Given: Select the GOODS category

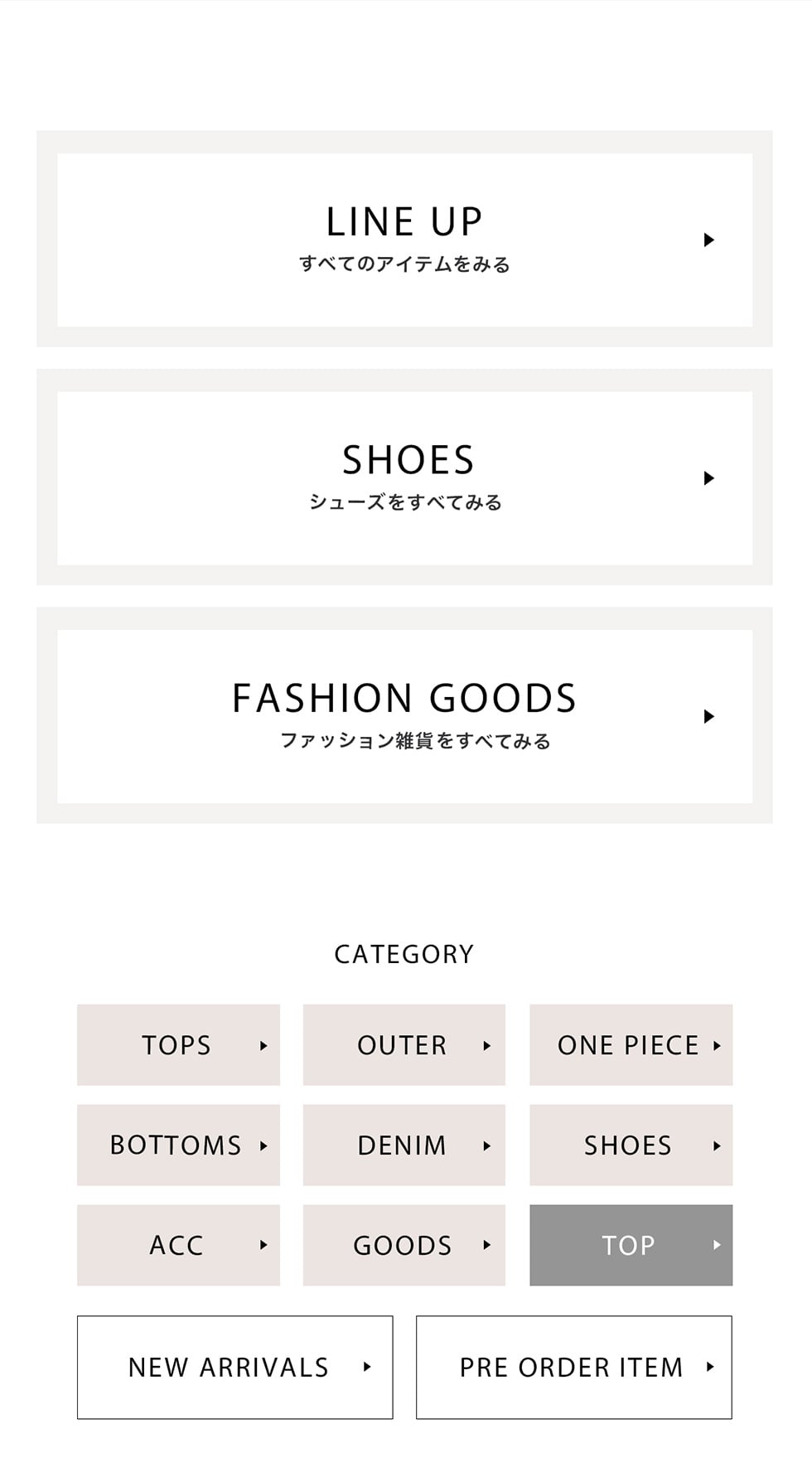Looking at the screenshot, I should pyautogui.click(x=404, y=1245).
